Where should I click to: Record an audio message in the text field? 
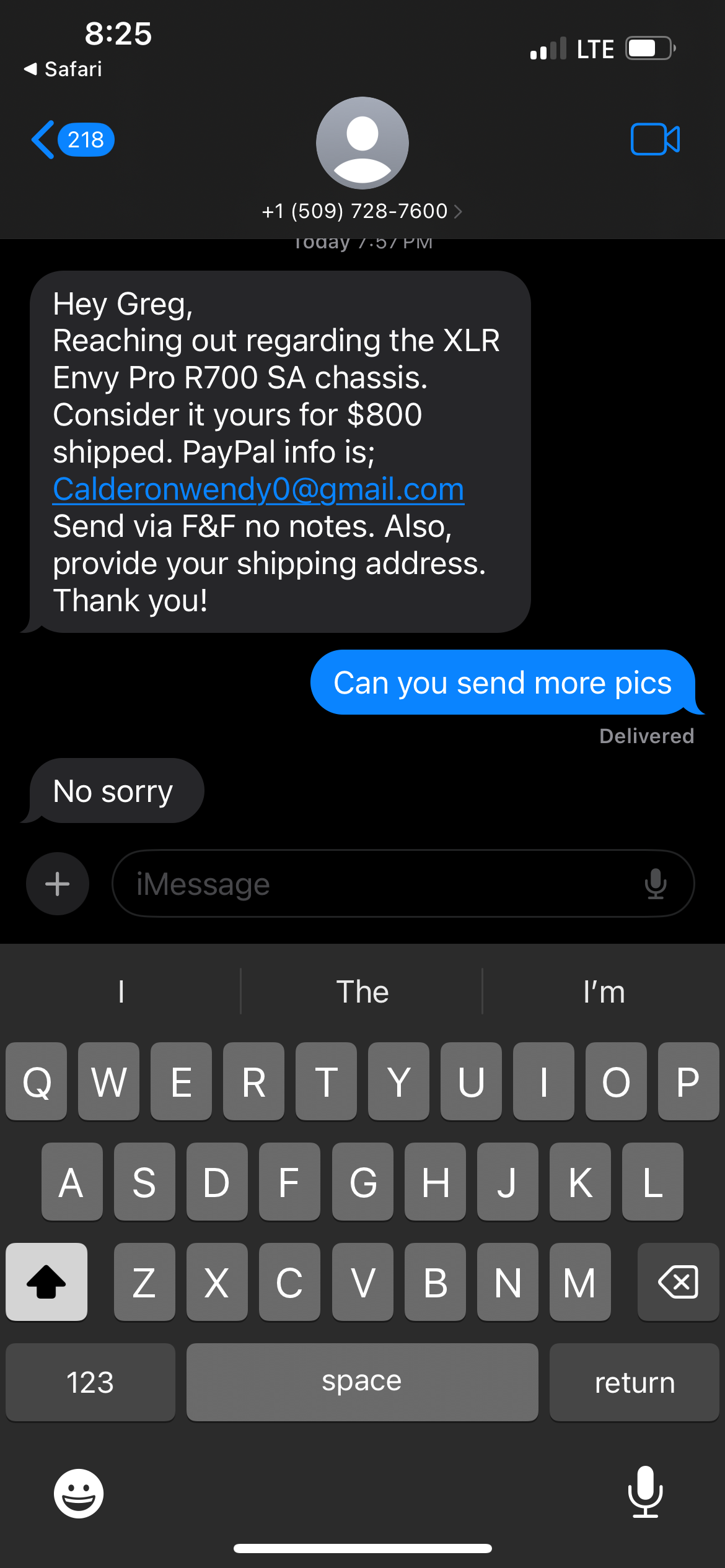(x=655, y=884)
